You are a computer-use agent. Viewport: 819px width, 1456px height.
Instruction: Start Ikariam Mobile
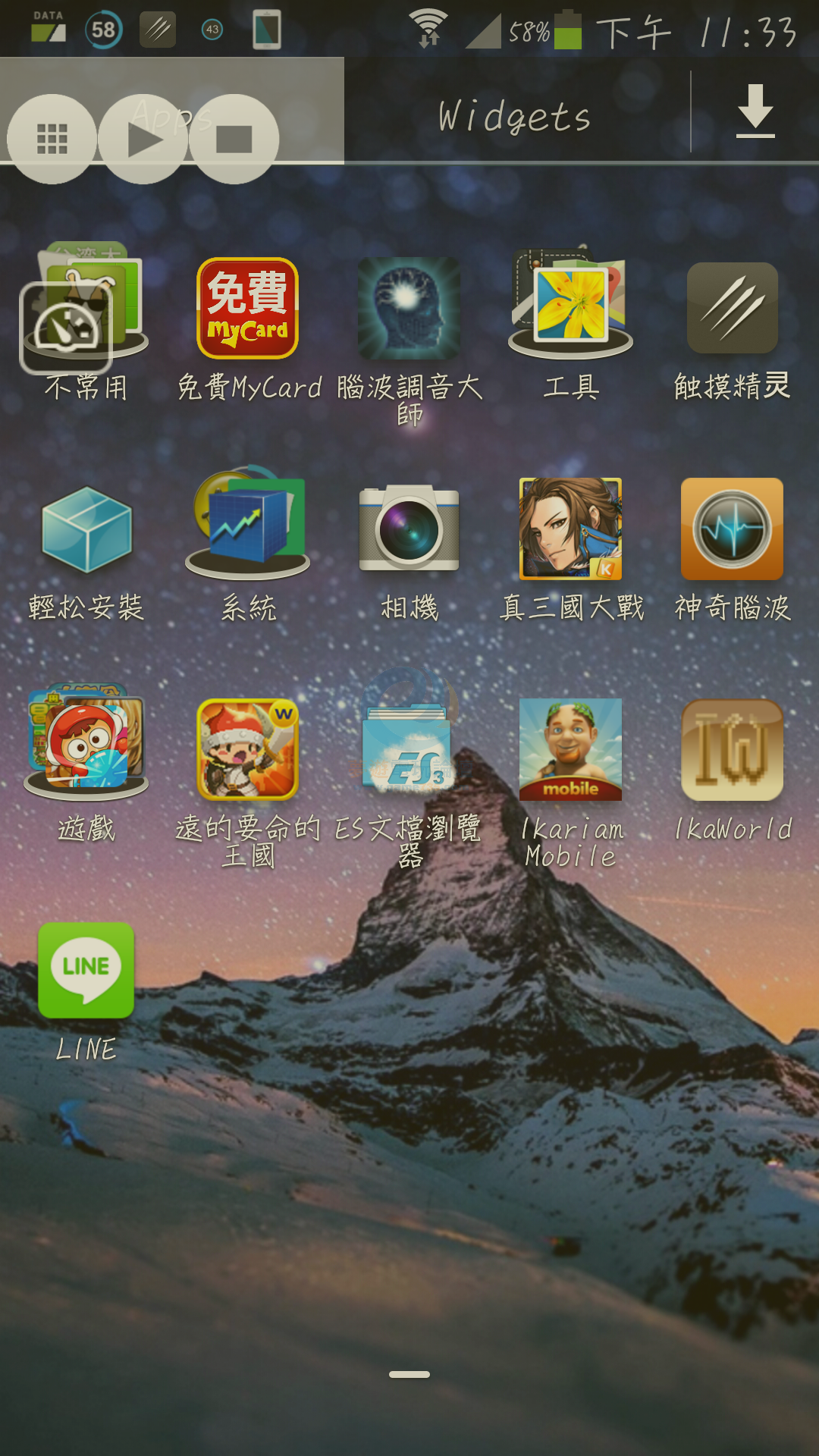pos(570,749)
